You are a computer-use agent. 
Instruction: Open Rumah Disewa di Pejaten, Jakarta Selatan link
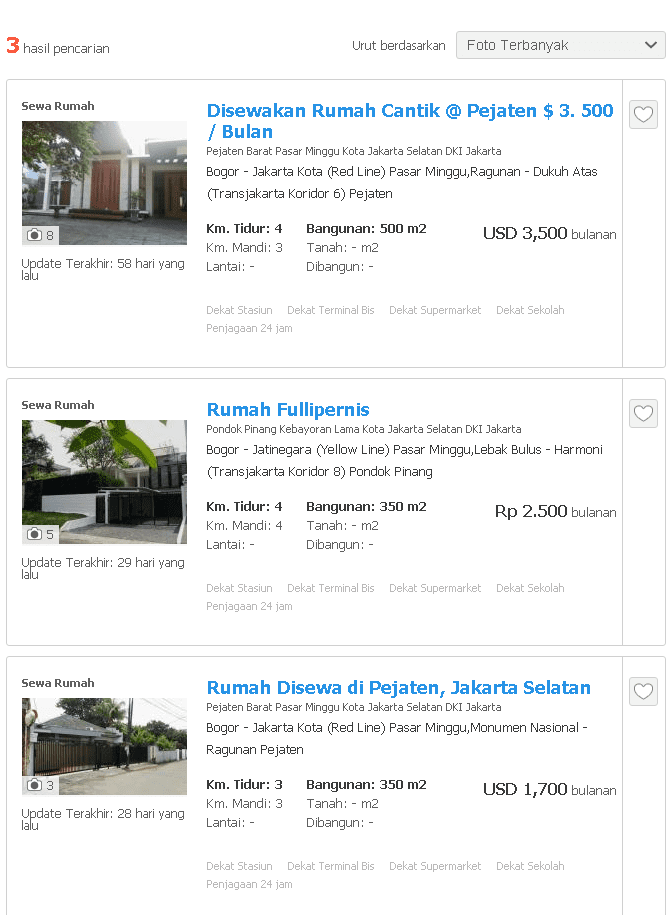pyautogui.click(x=398, y=687)
